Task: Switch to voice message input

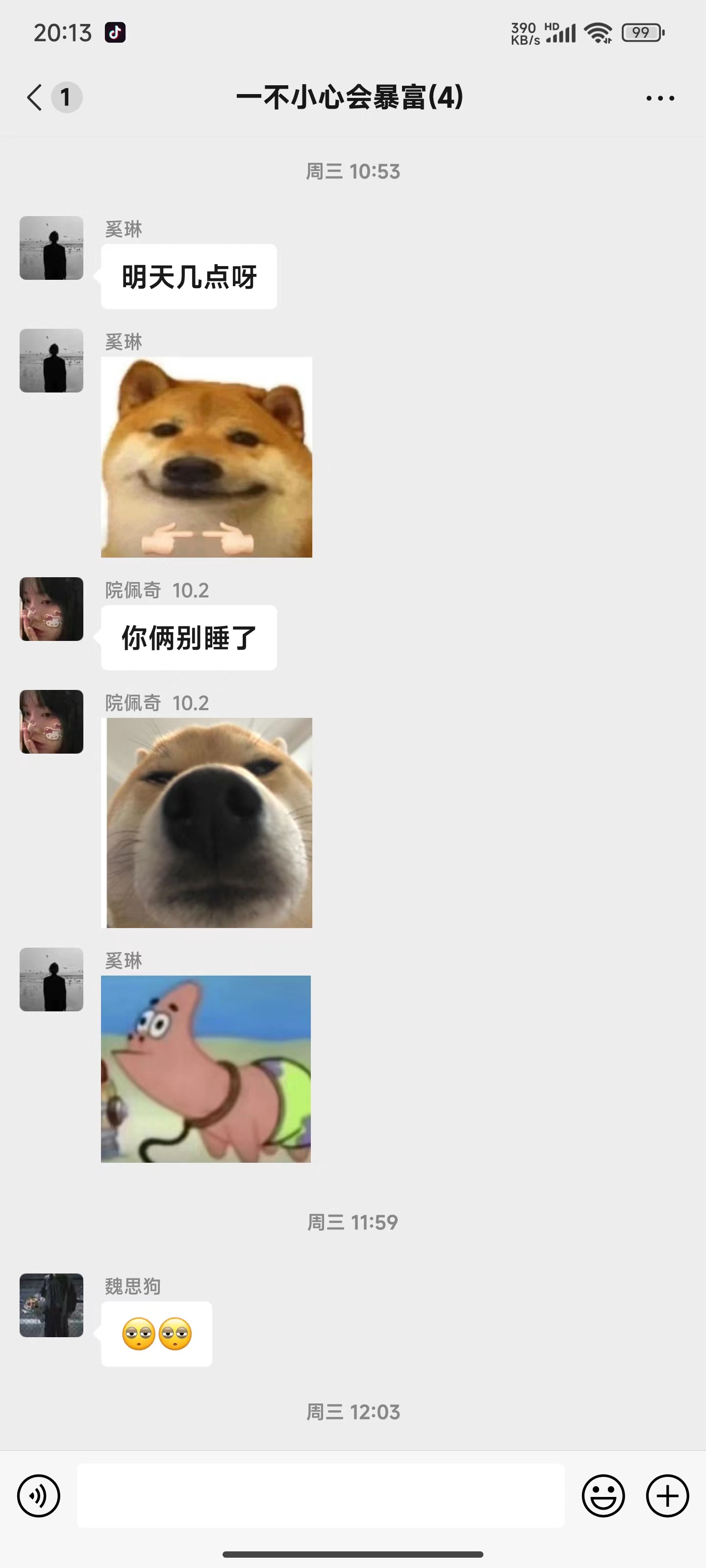Action: pyautogui.click(x=38, y=1496)
